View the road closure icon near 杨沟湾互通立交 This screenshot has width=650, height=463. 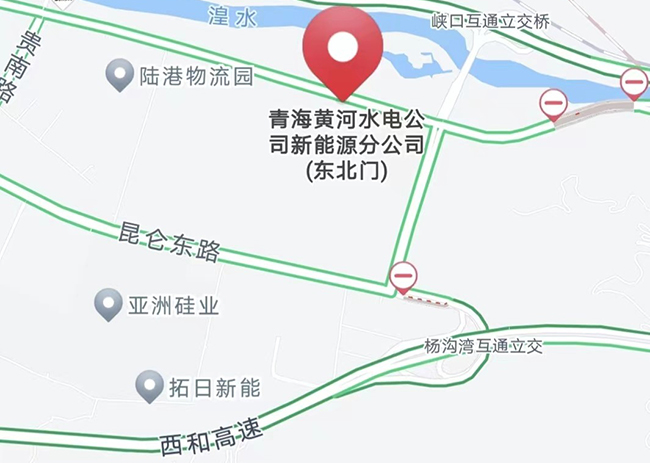pos(404,275)
